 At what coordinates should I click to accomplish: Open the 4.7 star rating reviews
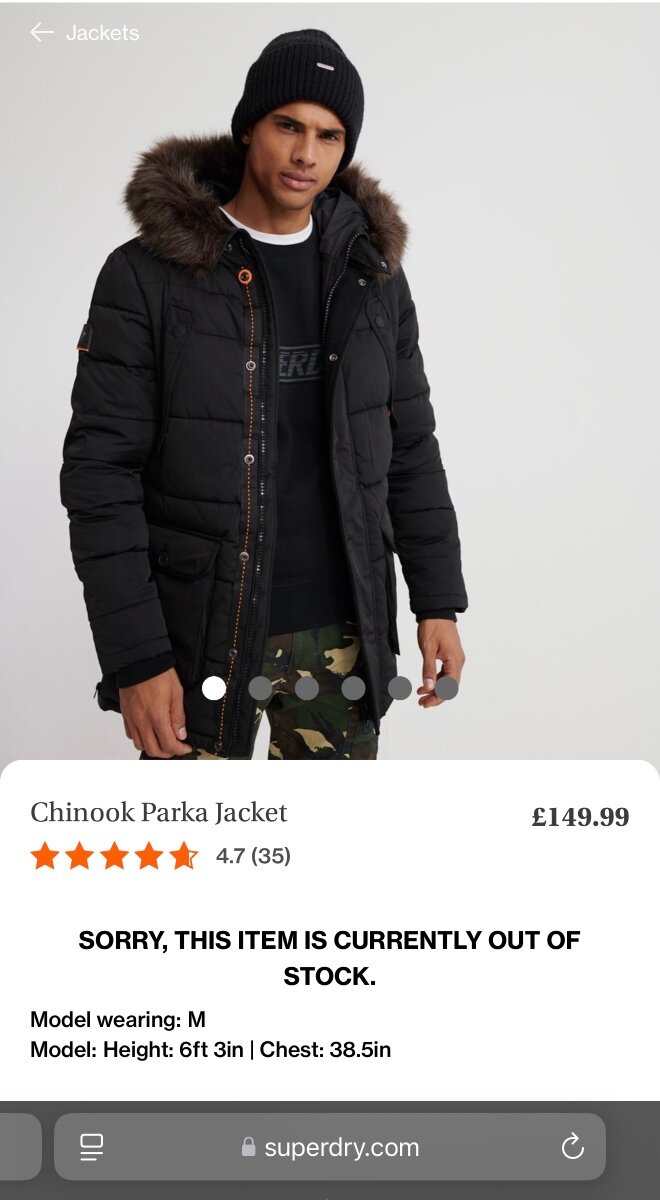(x=160, y=856)
